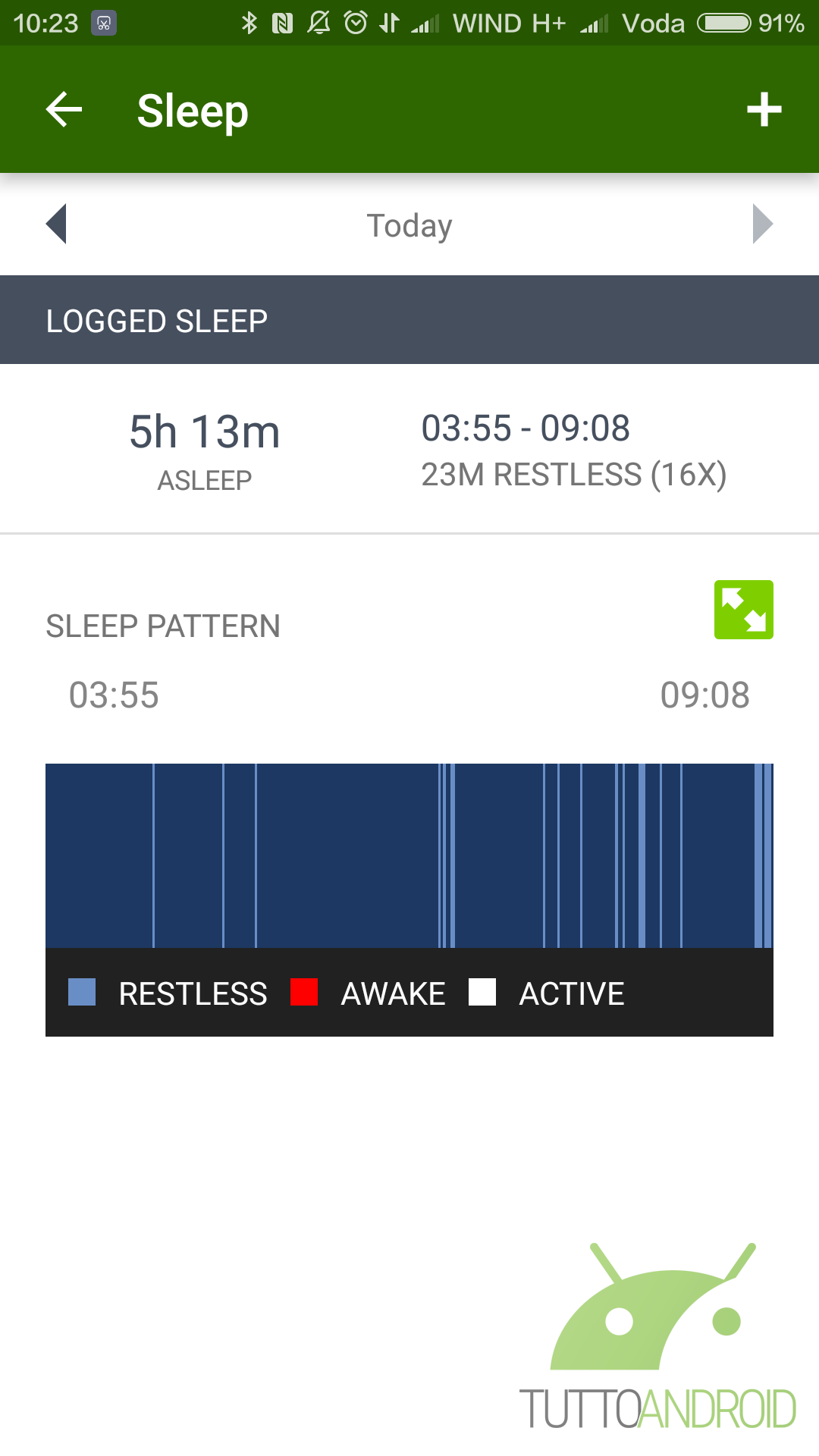Expand the sleep pattern chart fullscreen

click(x=744, y=610)
